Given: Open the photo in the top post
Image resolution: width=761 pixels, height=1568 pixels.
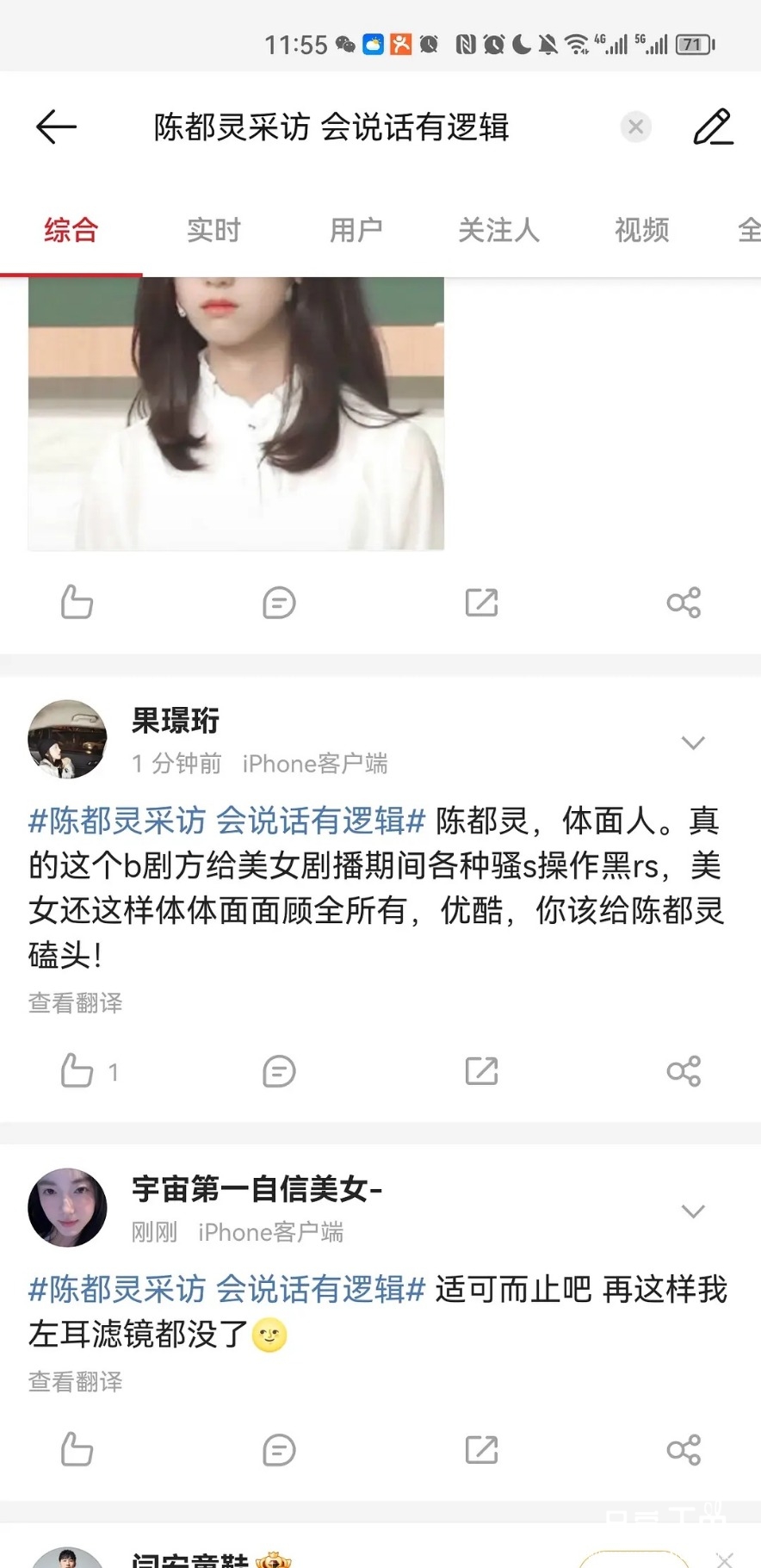Looking at the screenshot, I should point(236,413).
